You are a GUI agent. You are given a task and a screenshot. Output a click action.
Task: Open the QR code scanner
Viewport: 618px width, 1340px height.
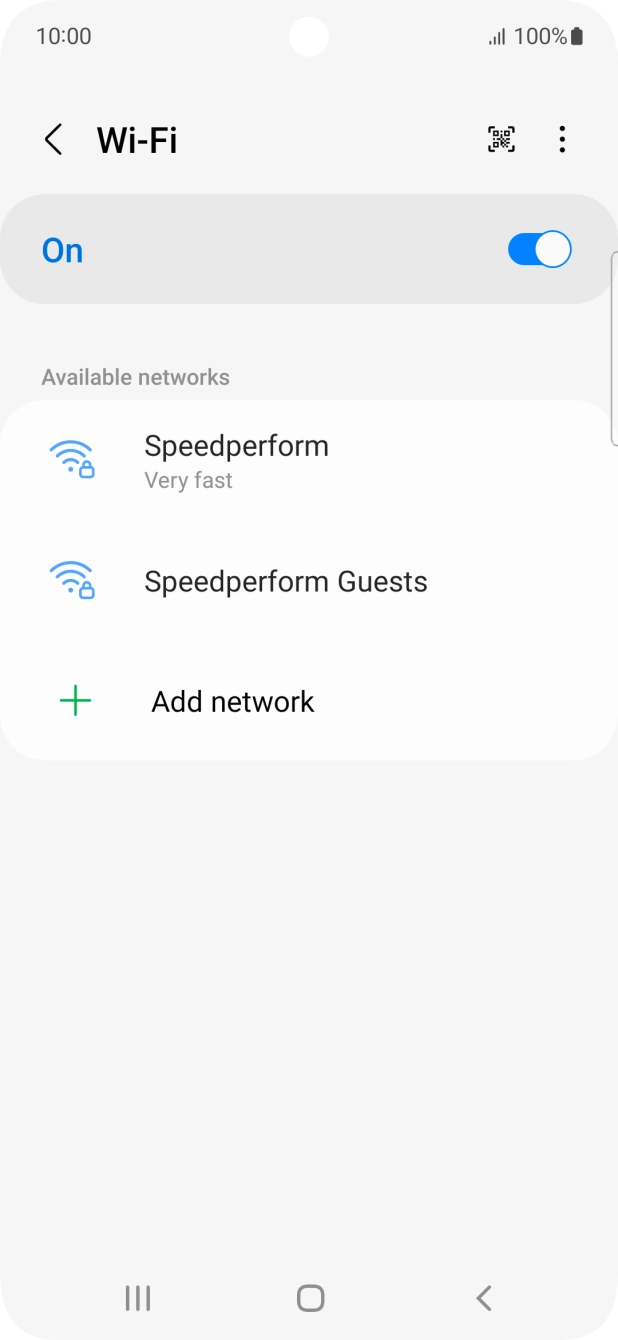501,140
